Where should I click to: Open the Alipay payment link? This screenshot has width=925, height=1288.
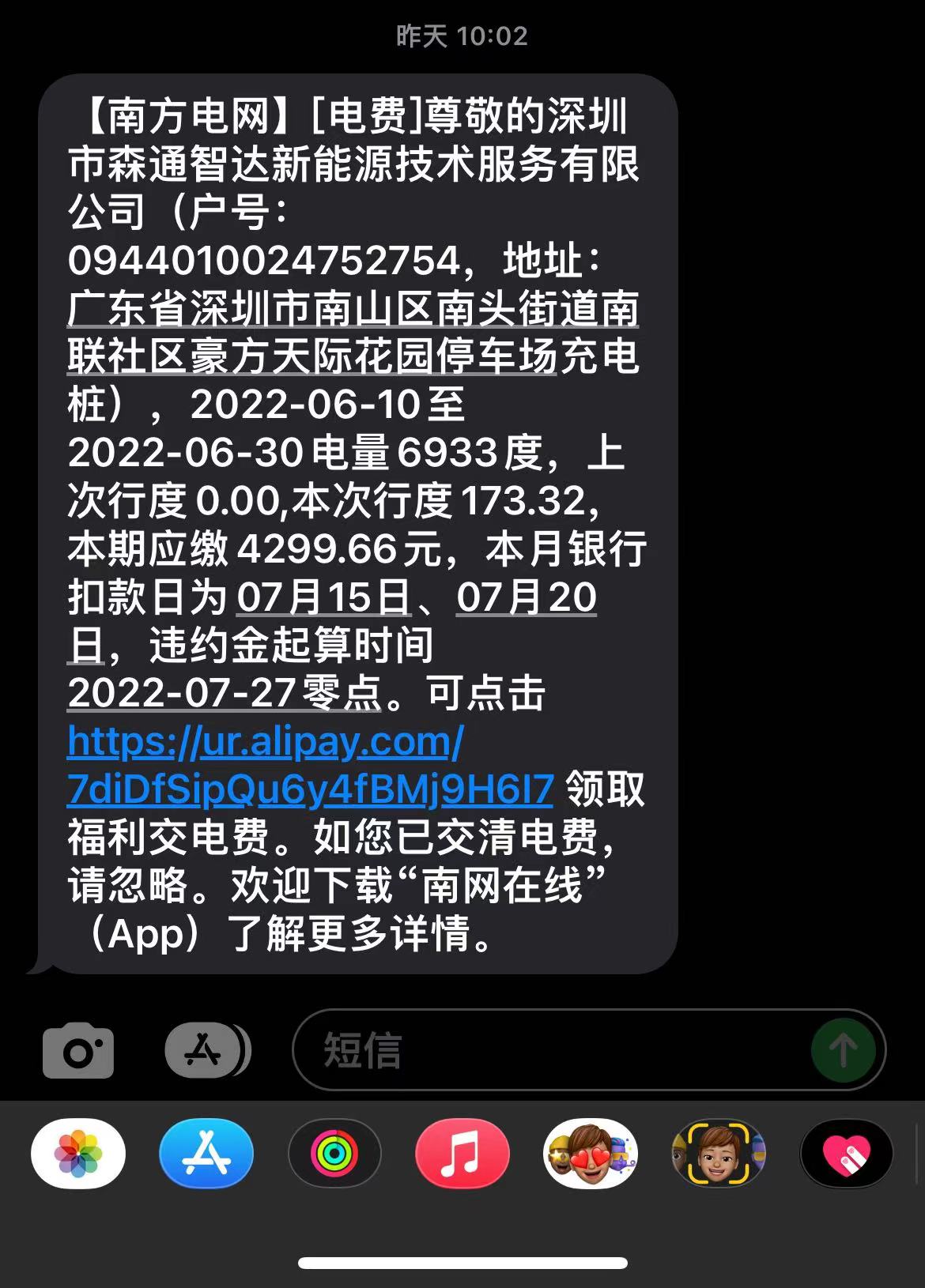tap(308, 765)
